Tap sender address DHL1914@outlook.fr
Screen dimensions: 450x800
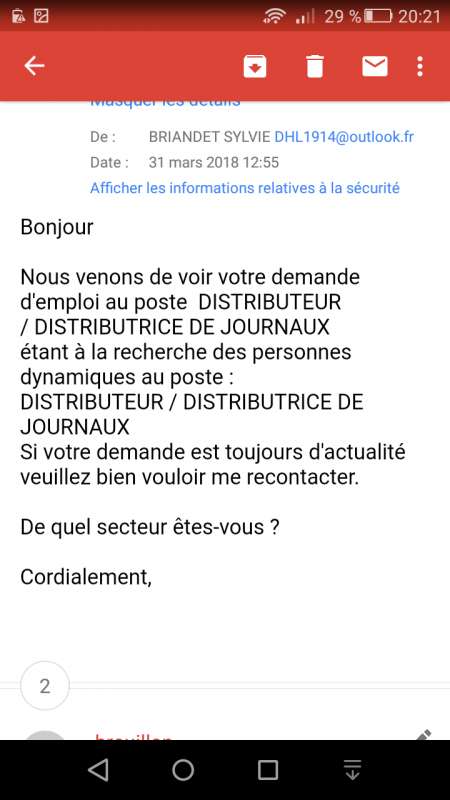(x=344, y=137)
